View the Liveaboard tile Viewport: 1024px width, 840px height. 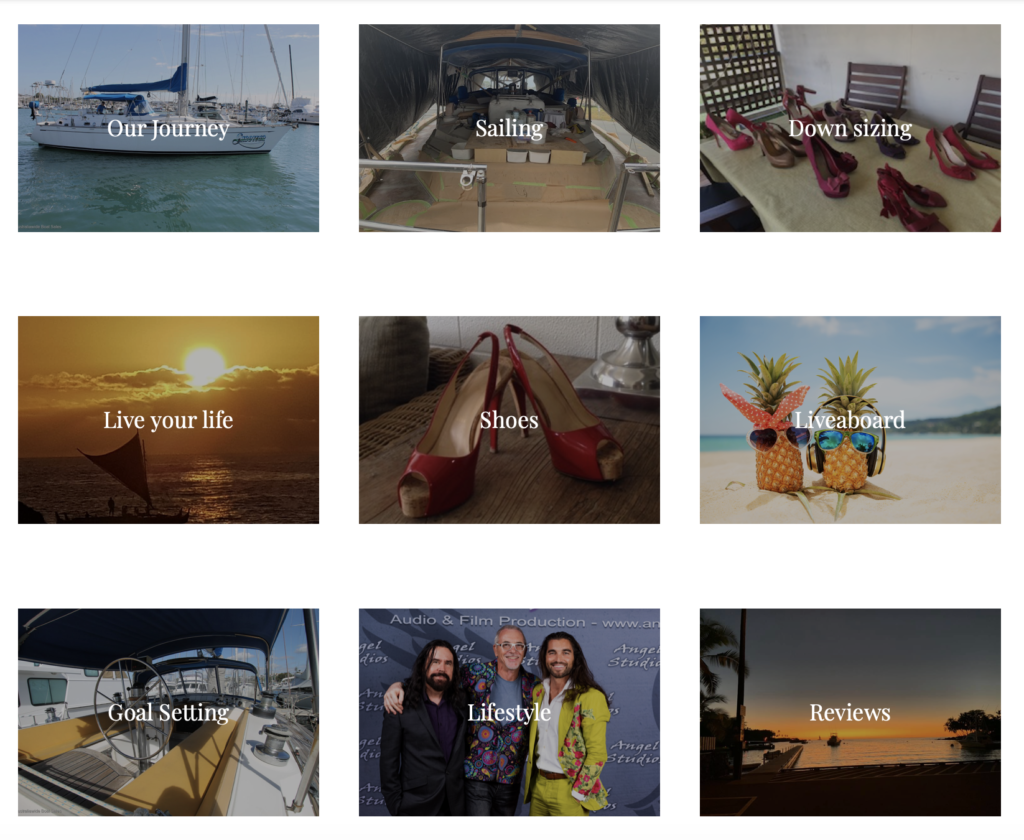(850, 420)
